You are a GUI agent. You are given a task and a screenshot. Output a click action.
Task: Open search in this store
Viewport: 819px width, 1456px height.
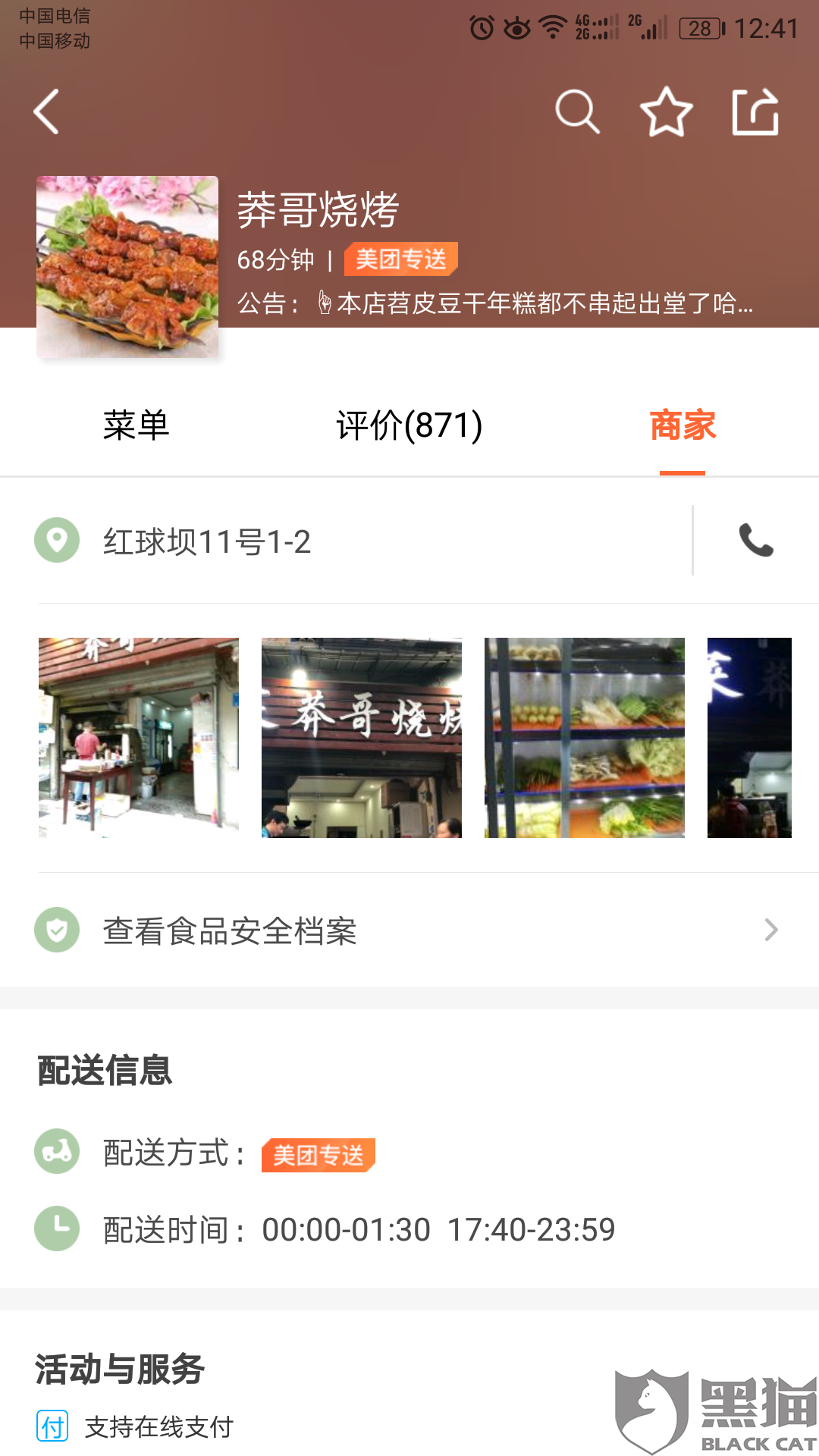tap(577, 112)
